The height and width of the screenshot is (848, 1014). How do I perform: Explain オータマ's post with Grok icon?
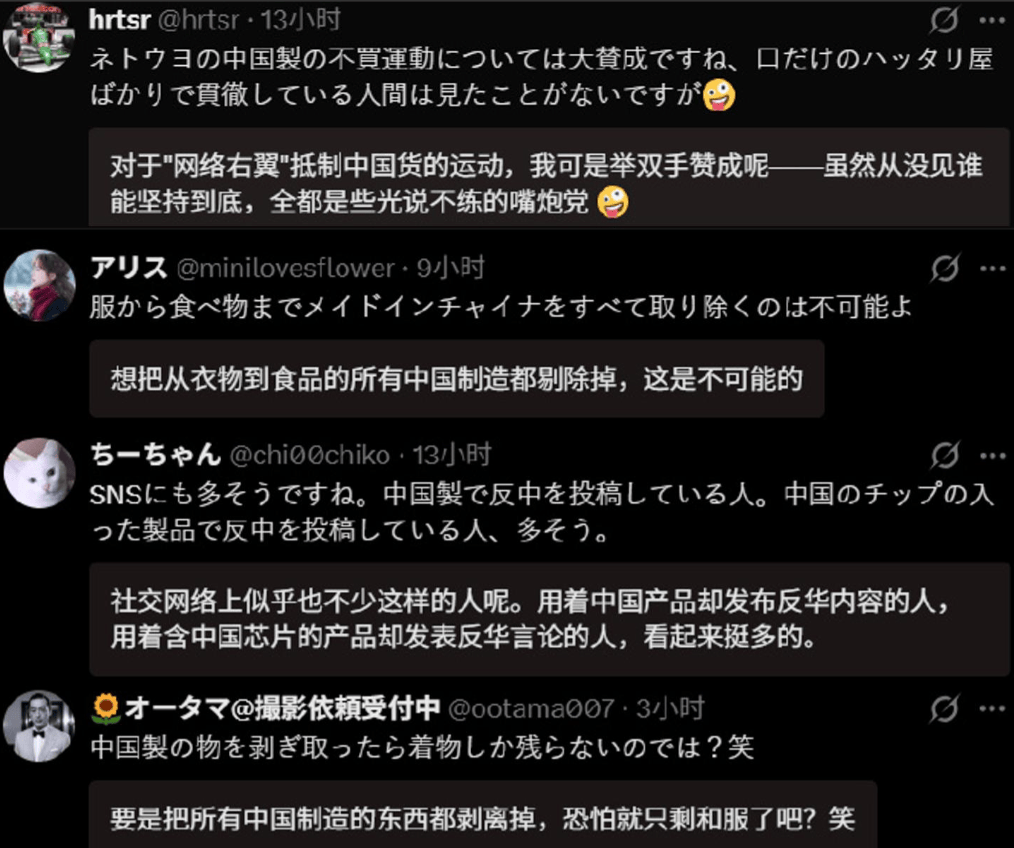[945, 709]
